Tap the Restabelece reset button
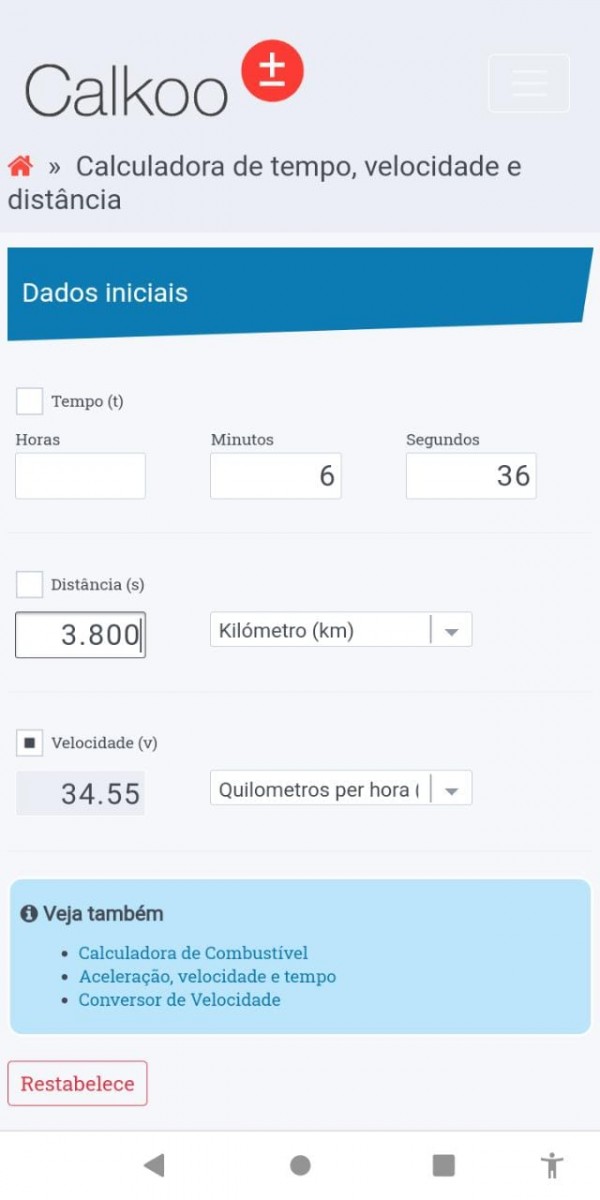 [x=77, y=1084]
